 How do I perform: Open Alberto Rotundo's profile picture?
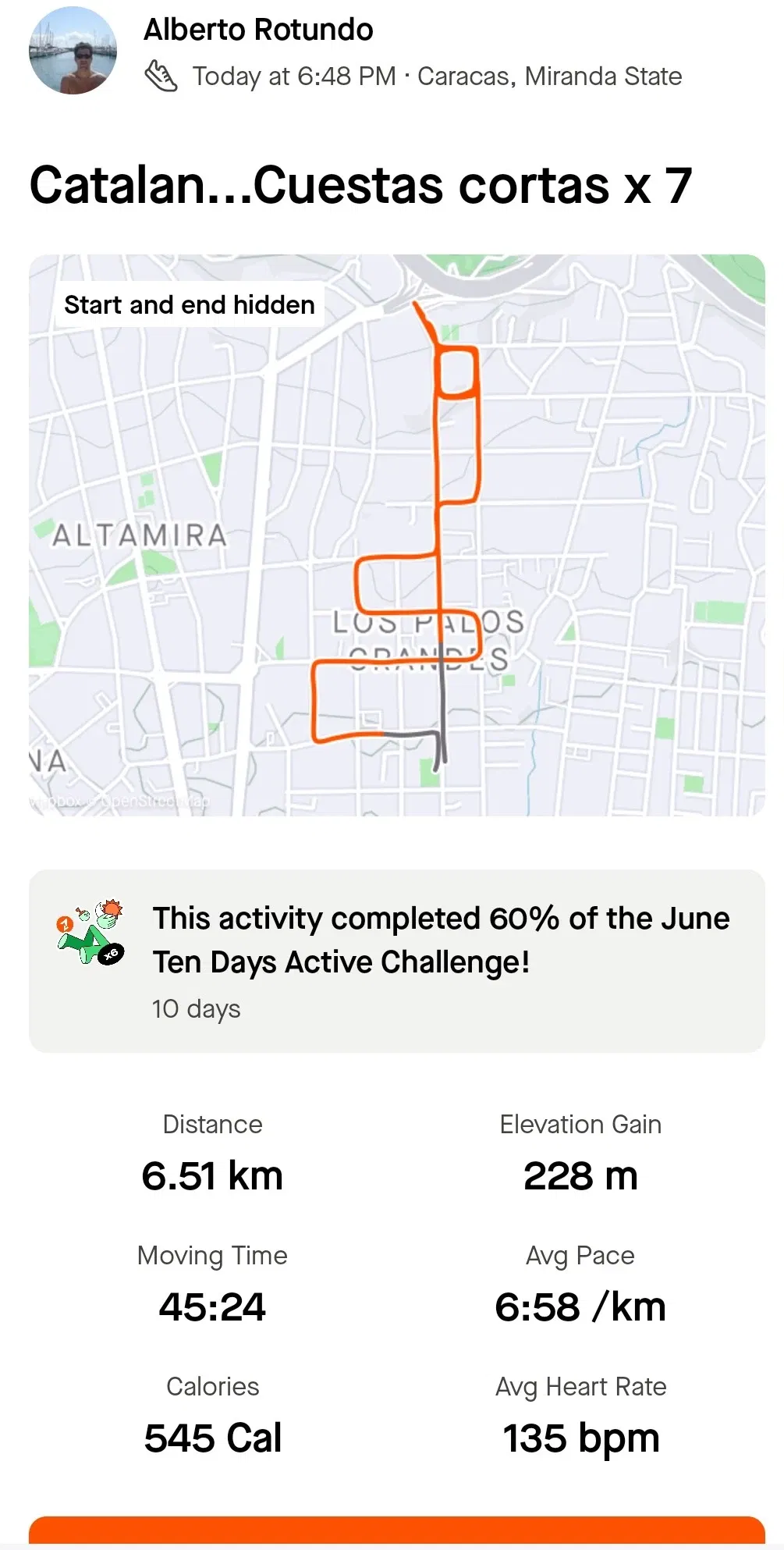pyautogui.click(x=73, y=52)
